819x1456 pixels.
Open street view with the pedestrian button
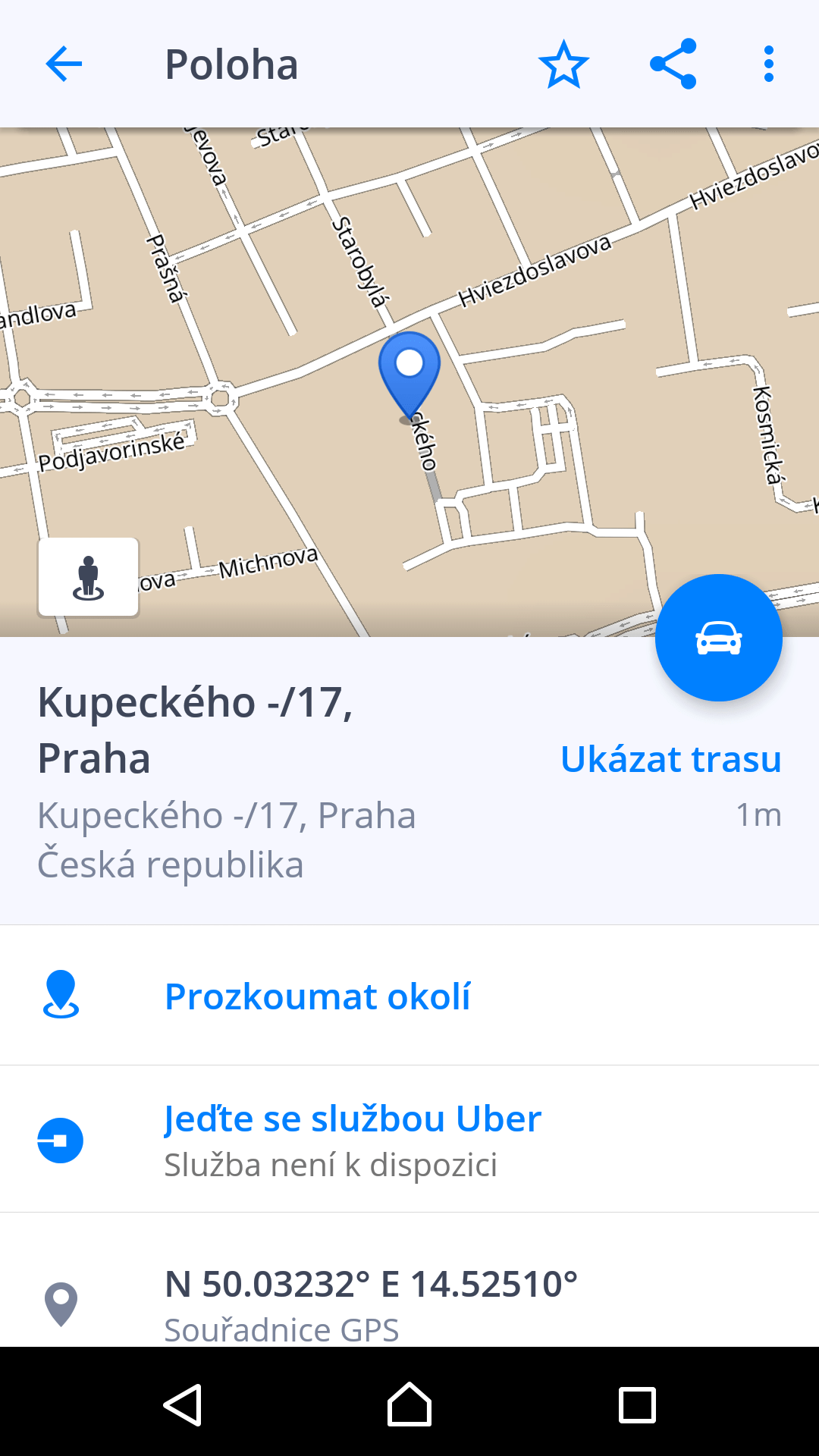89,577
